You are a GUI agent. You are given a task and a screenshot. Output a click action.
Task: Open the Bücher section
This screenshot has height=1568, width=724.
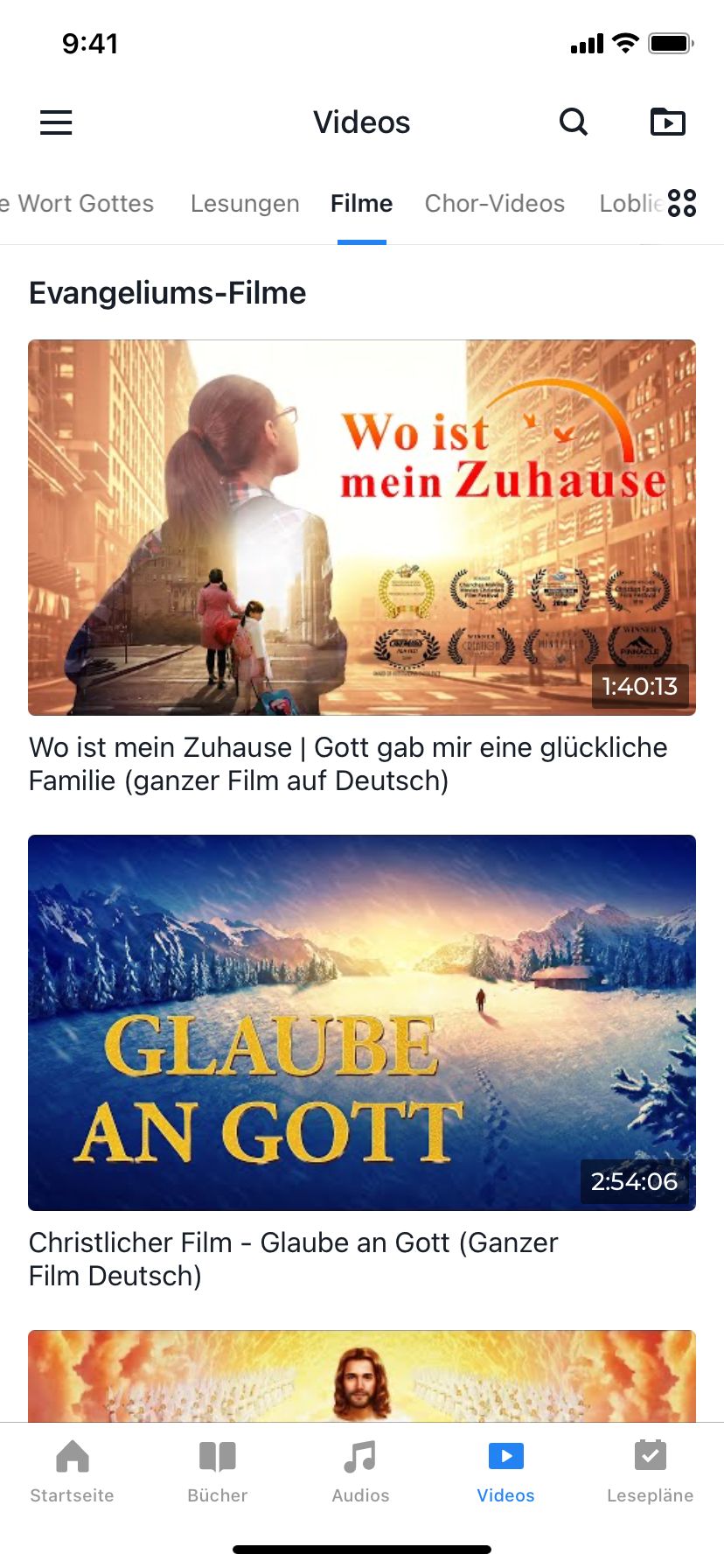coord(218,1472)
